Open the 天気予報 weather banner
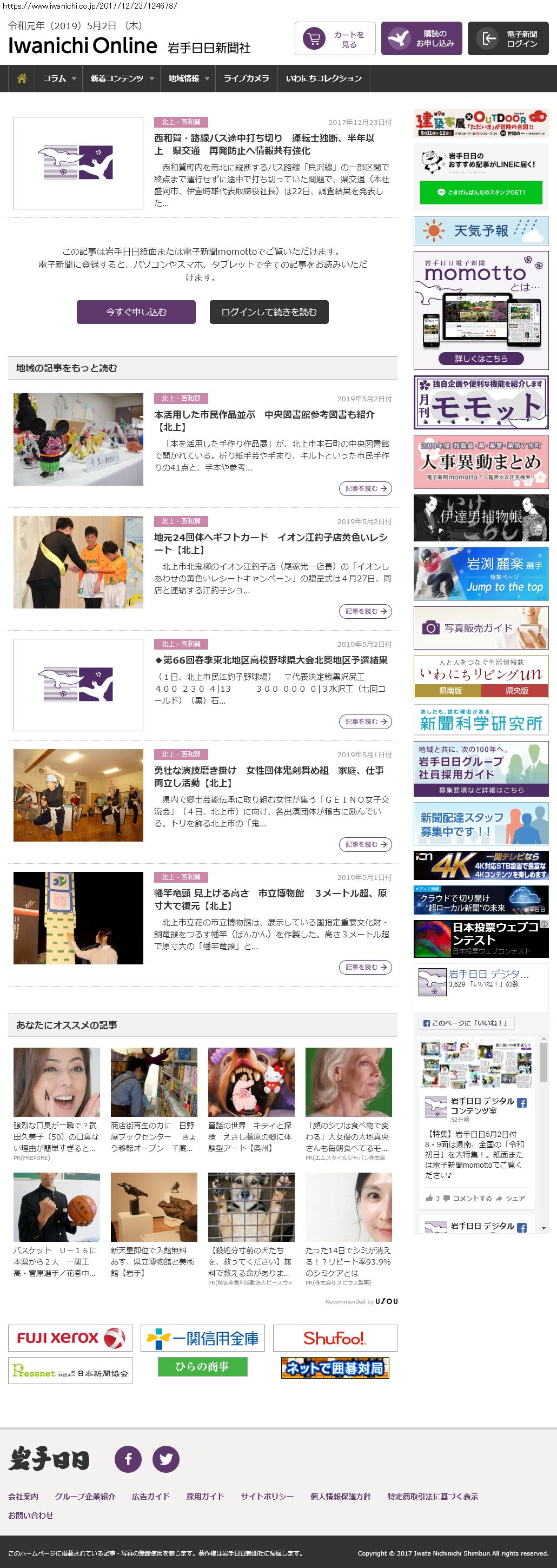Viewport: 557px width, 1568px height. (481, 231)
